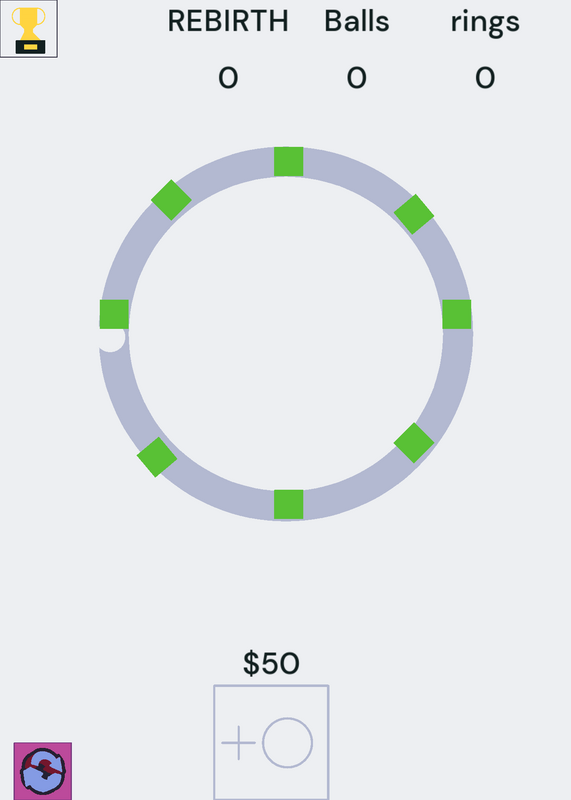Viewport: 571px width, 800px height.
Task: Buy a new ball for $50
Action: (x=271, y=742)
